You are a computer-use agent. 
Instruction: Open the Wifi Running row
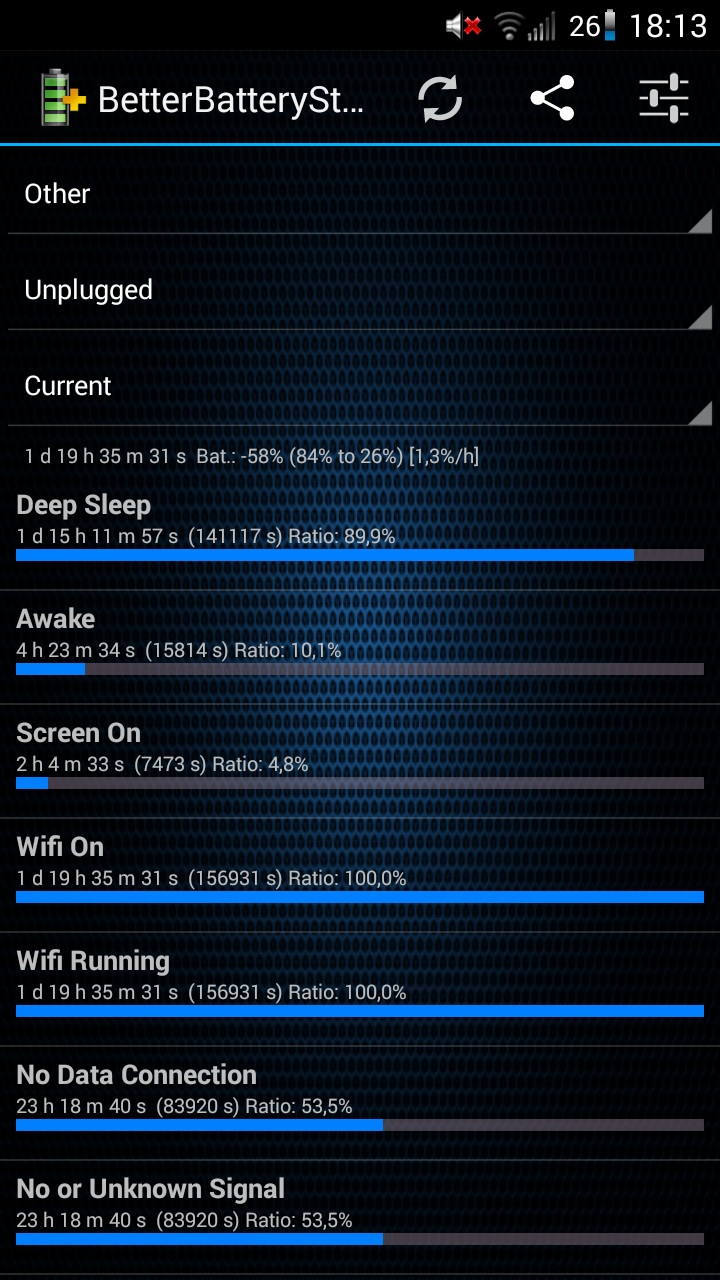pyautogui.click(x=360, y=989)
